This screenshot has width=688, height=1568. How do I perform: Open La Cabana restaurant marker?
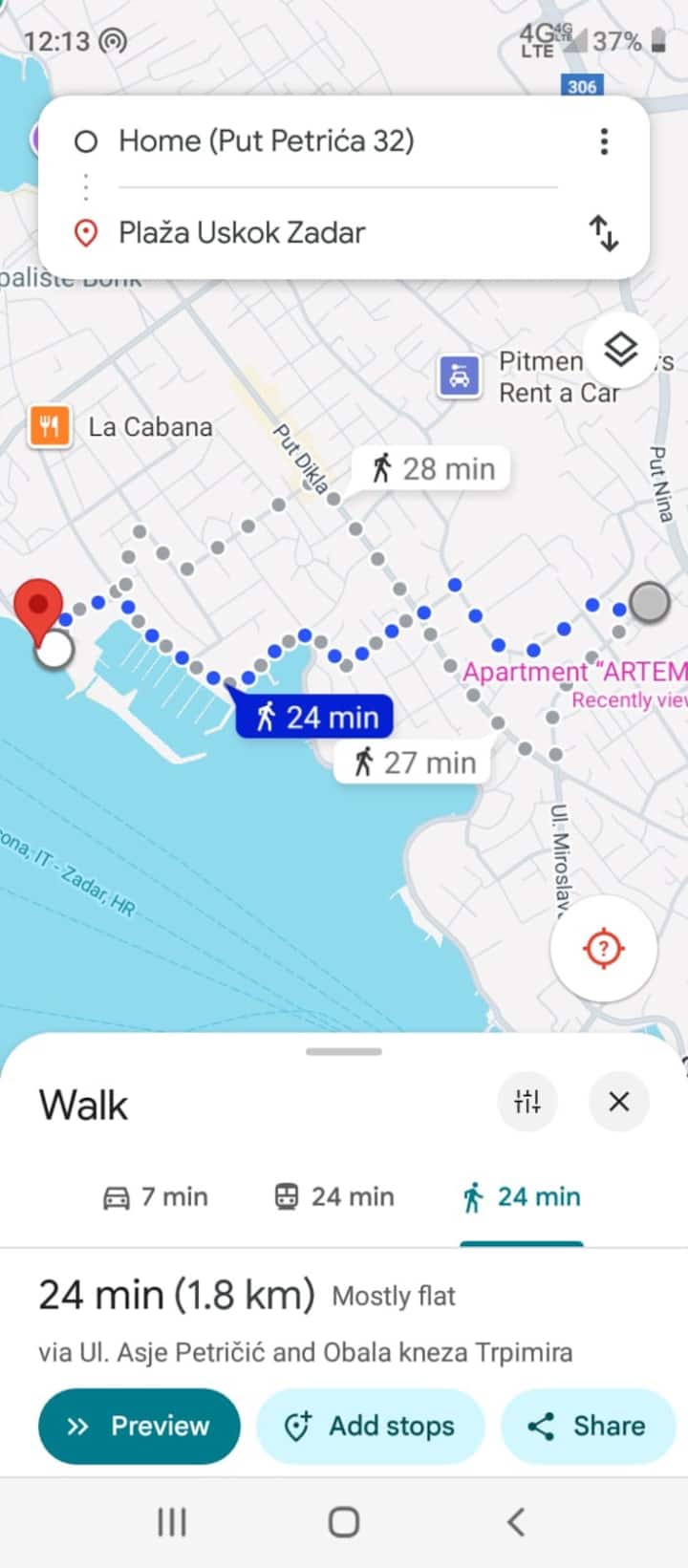(x=50, y=426)
